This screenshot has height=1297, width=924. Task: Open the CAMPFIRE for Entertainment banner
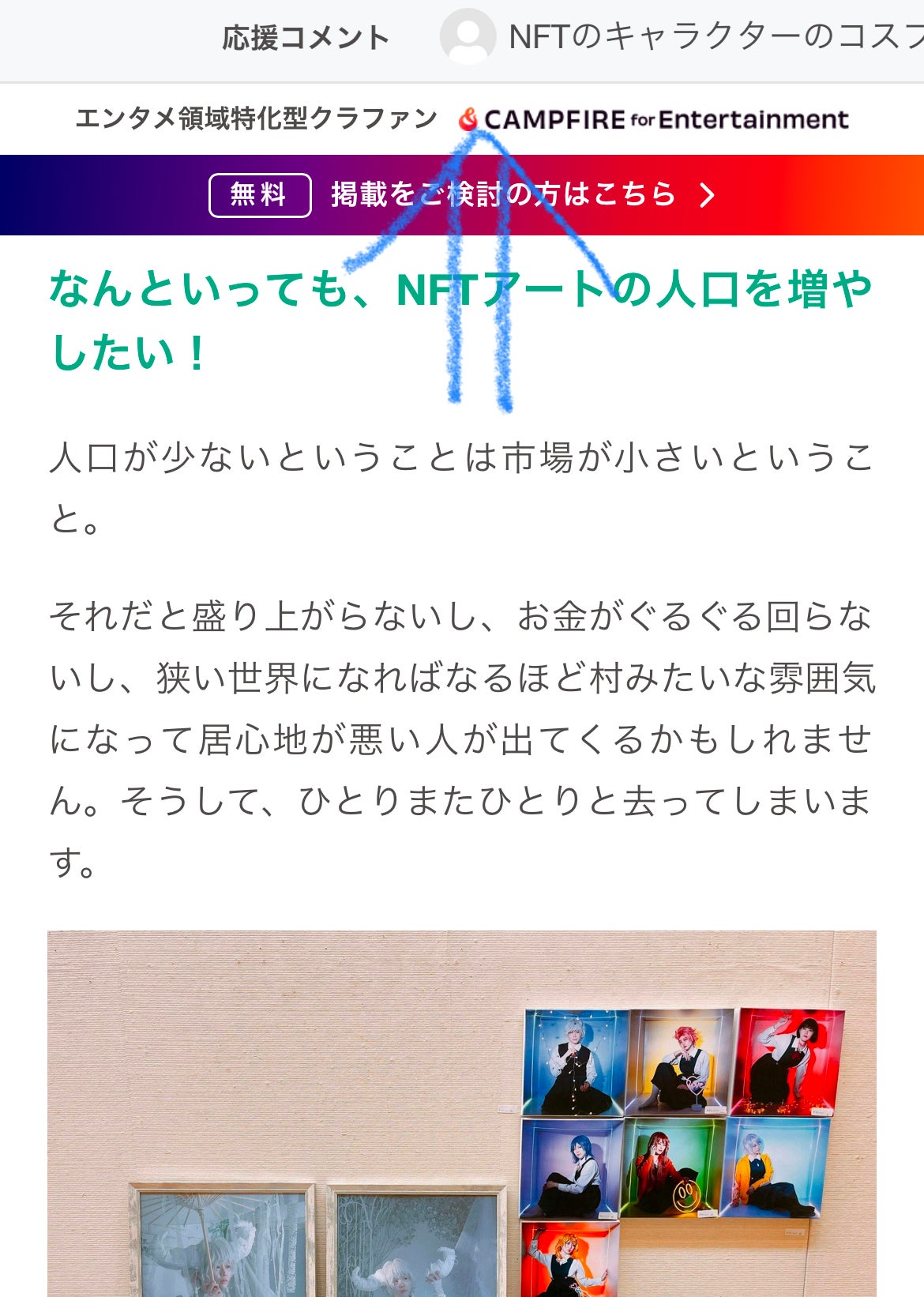(654, 119)
